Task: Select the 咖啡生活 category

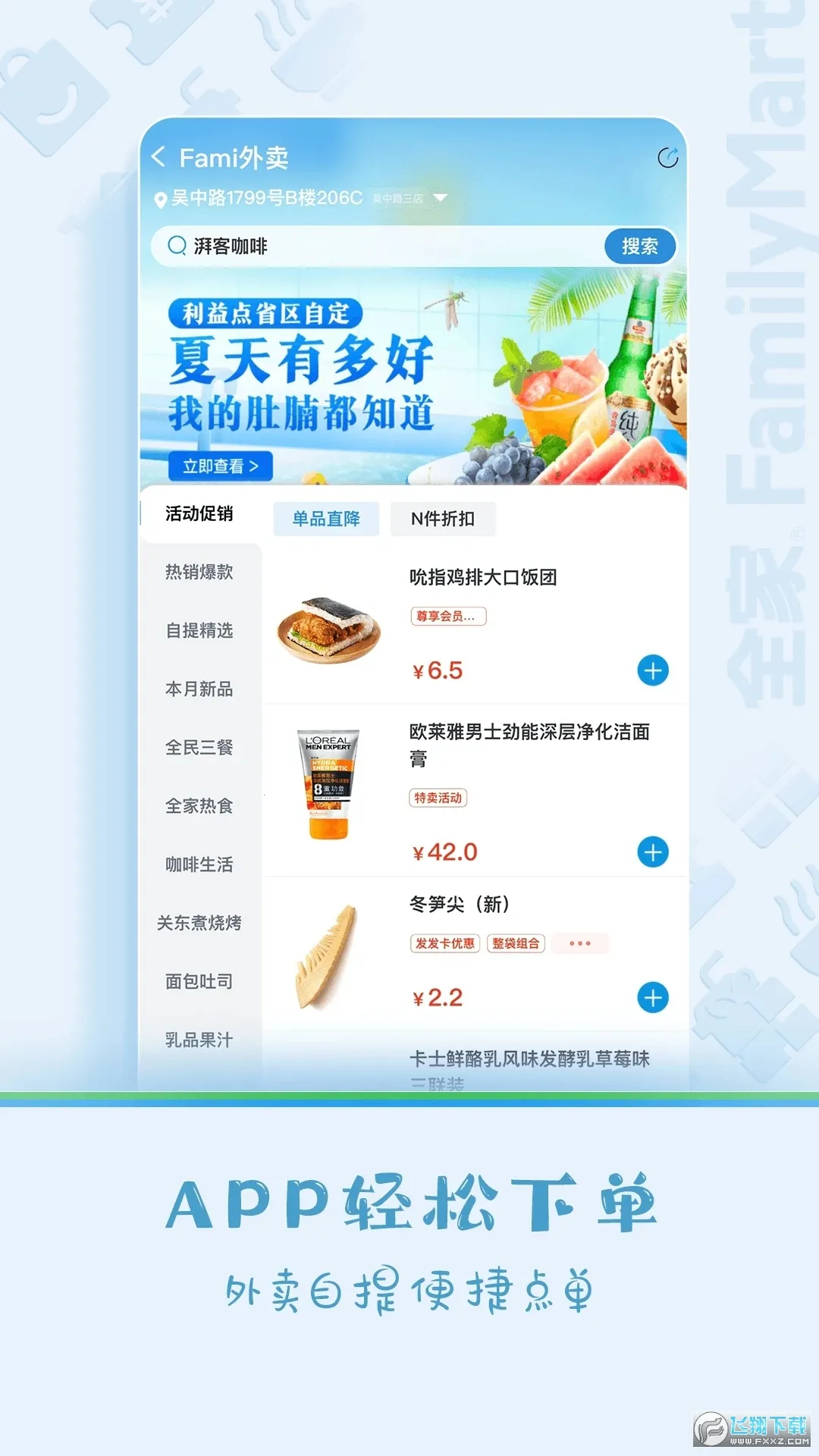Action: coord(199,864)
